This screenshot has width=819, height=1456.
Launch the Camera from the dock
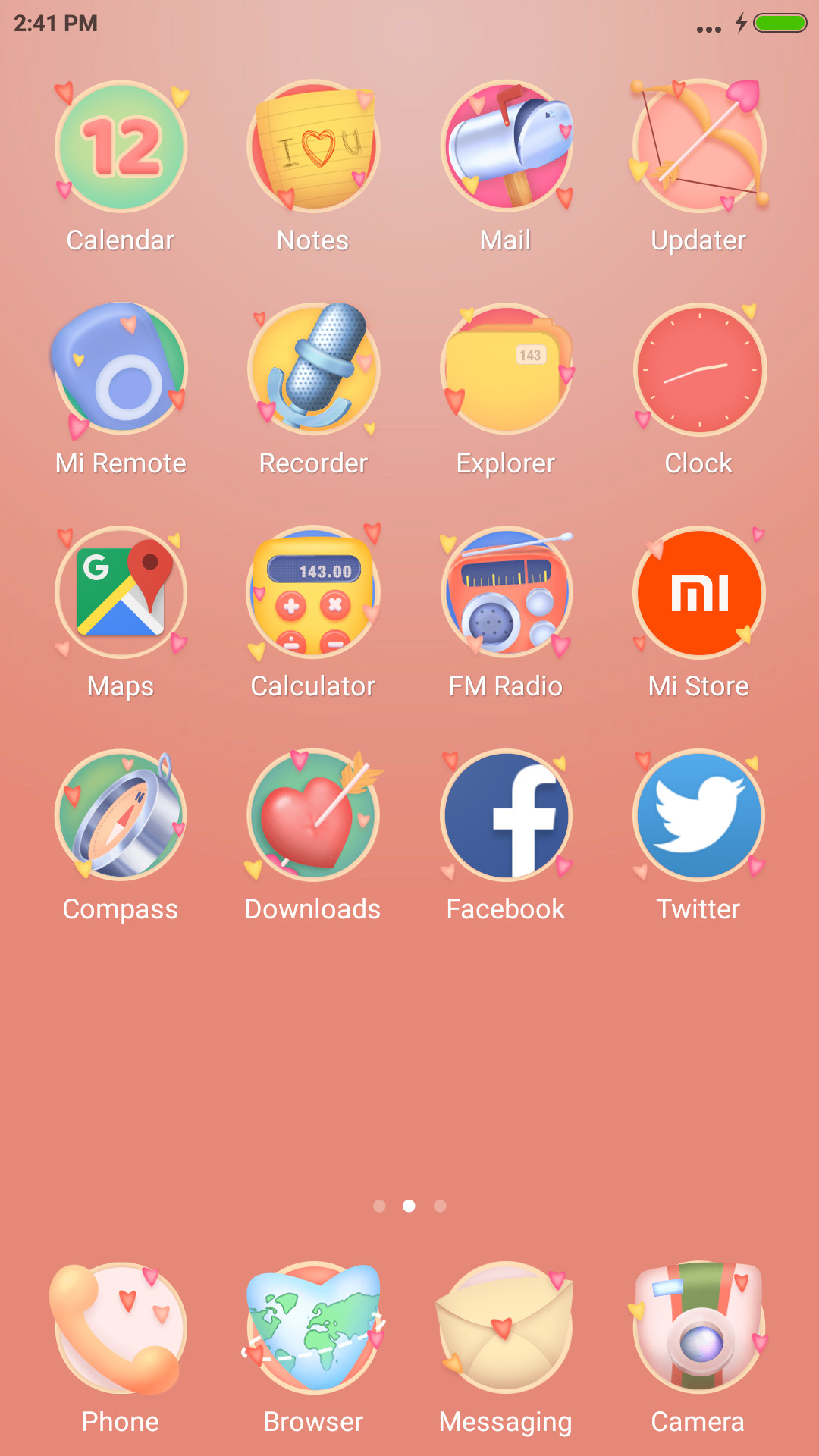(x=698, y=1328)
